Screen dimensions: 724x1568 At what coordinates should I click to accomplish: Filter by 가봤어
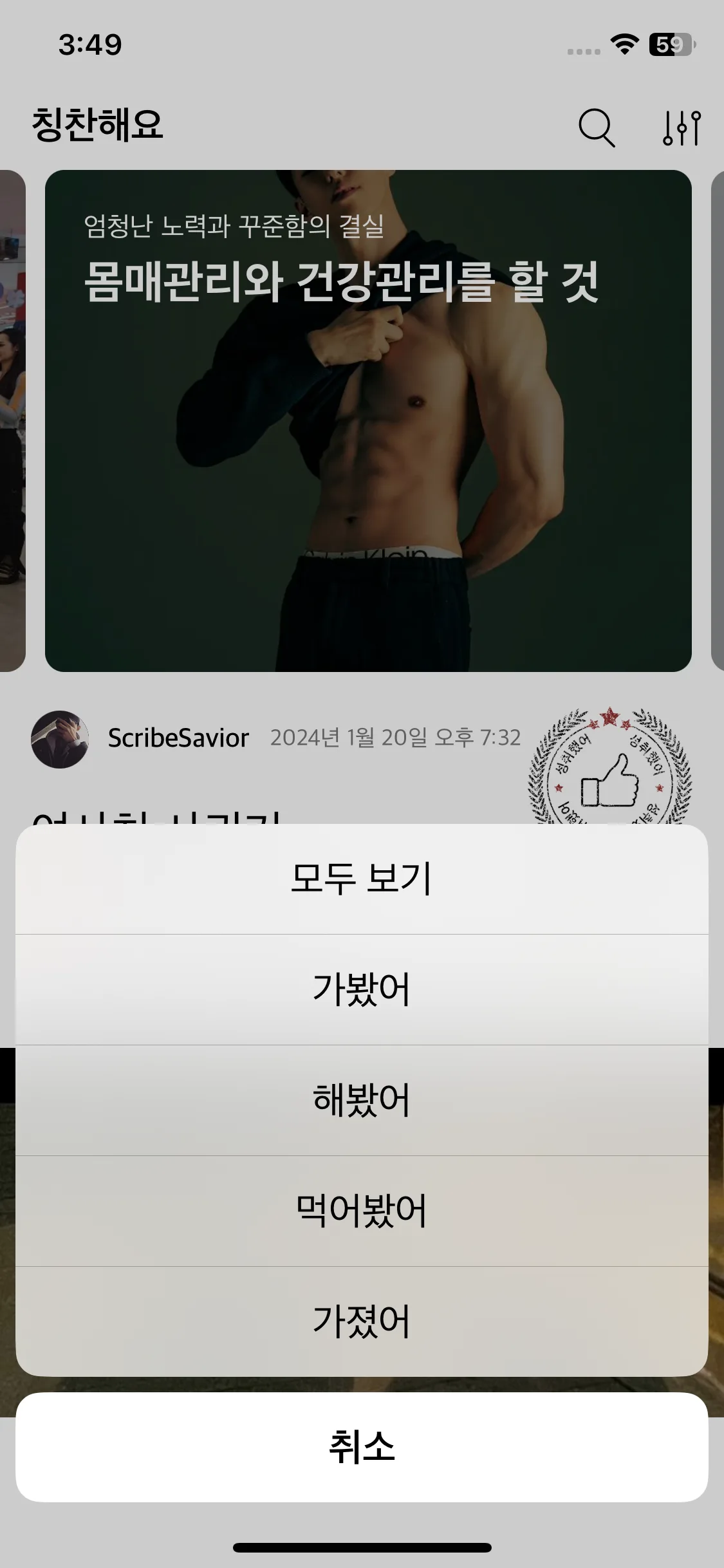(x=362, y=989)
